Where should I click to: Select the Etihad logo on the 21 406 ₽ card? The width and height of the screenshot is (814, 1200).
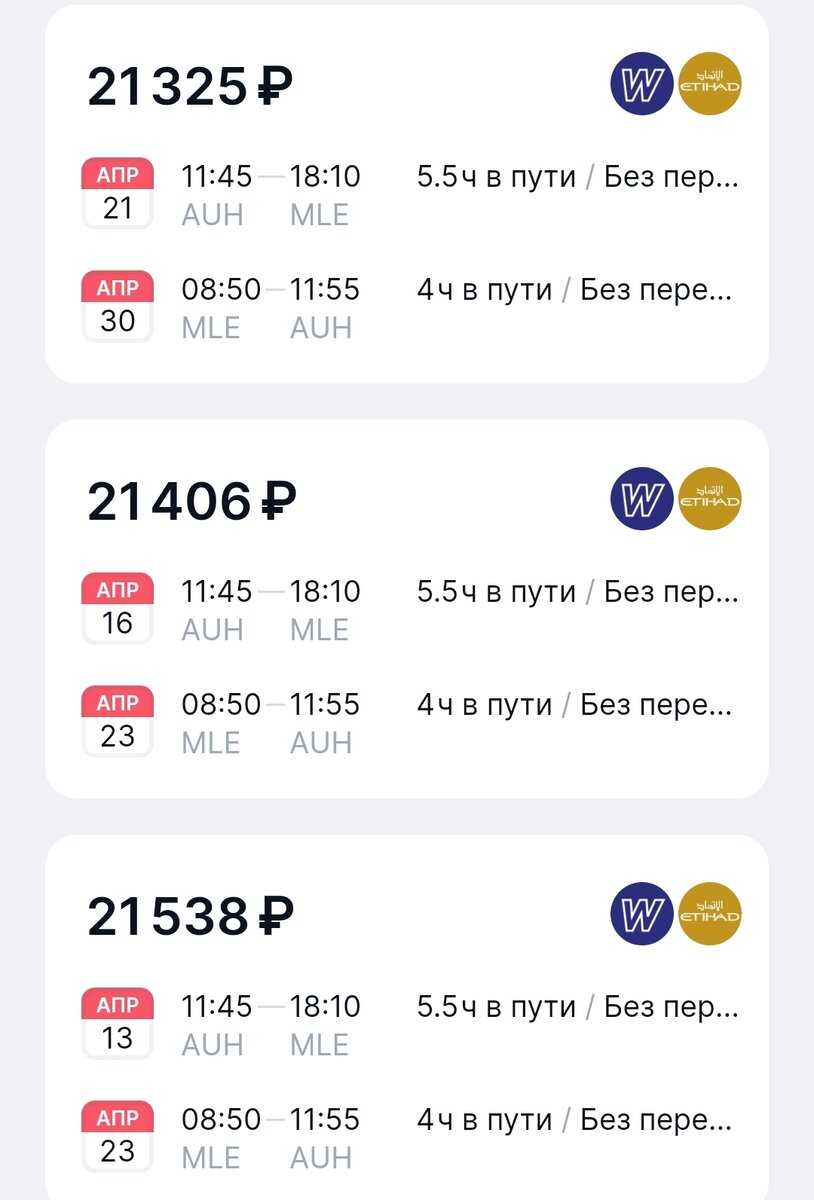(710, 499)
